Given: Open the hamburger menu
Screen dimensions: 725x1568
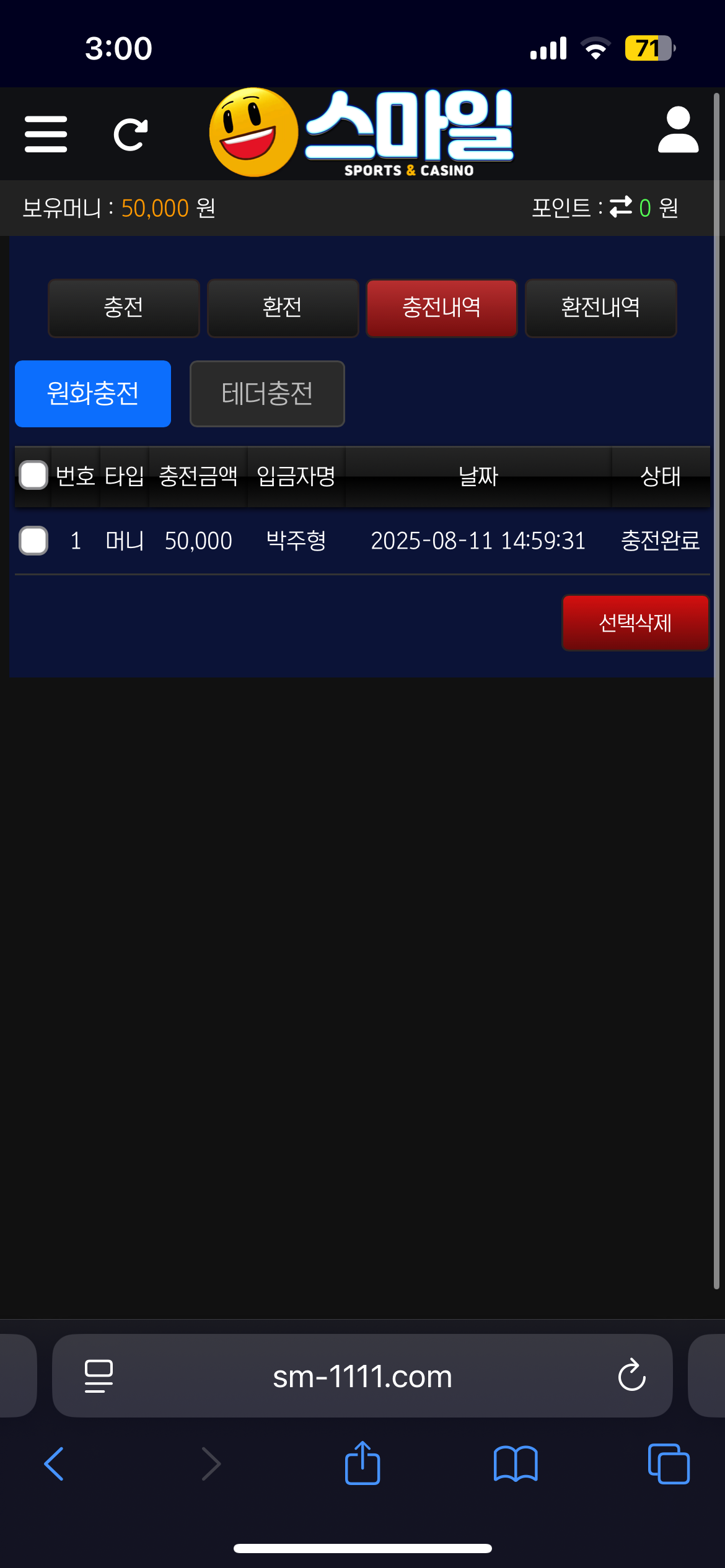Looking at the screenshot, I should click(46, 134).
